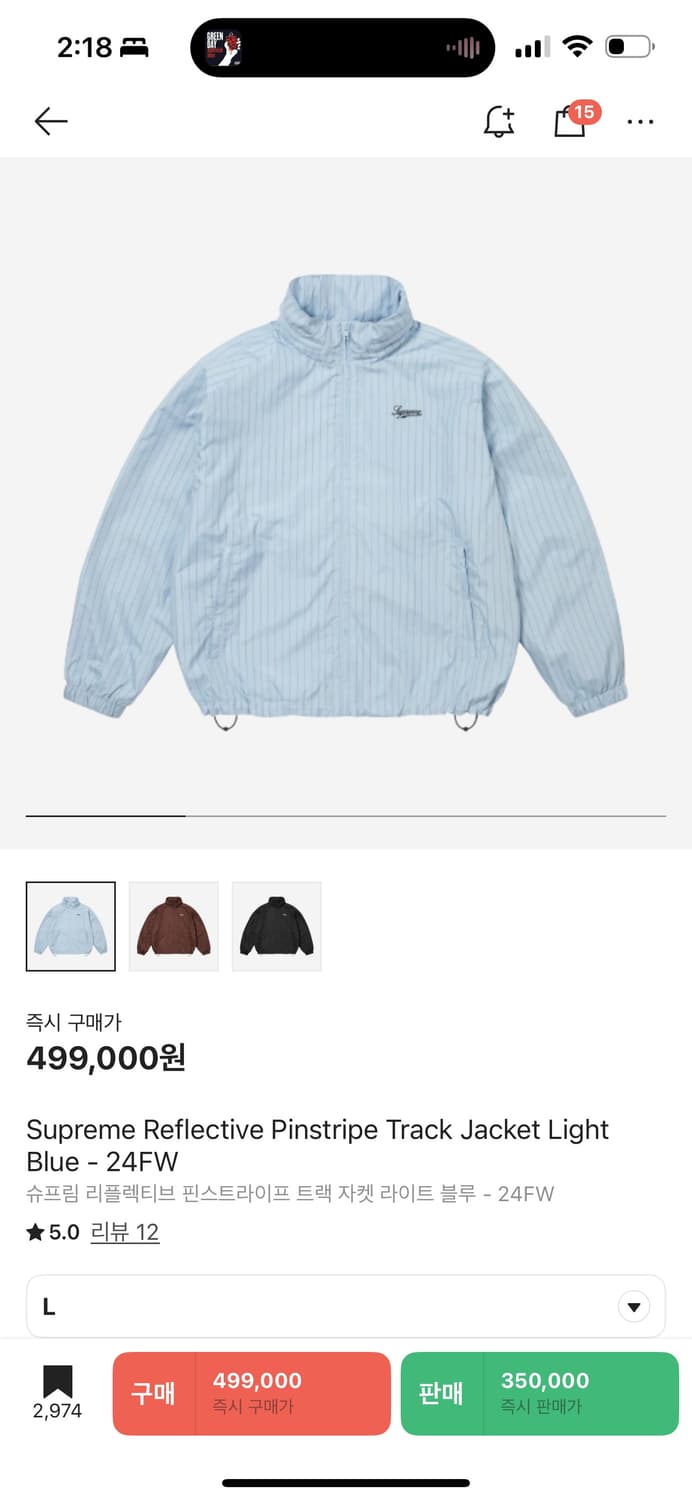Open the shopping bag with 15 items
The image size is (692, 1500).
pos(570,122)
